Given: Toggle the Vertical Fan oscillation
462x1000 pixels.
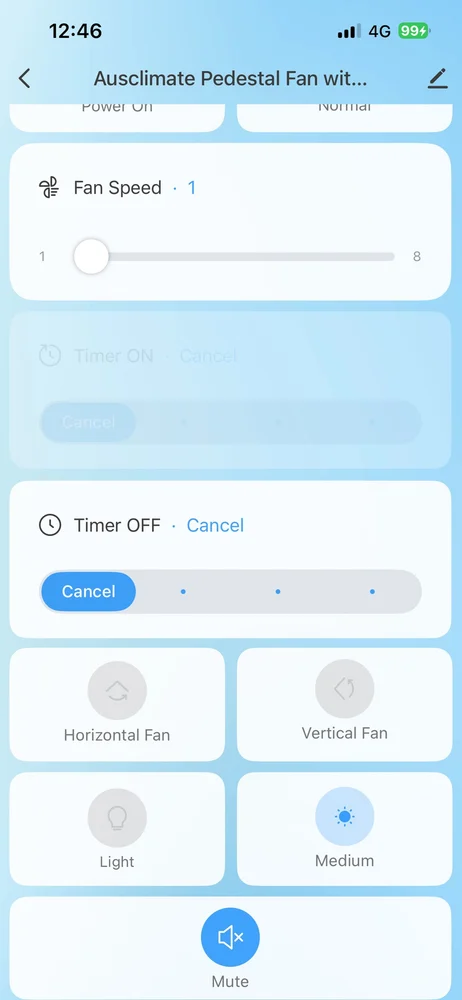Looking at the screenshot, I should 345,689.
